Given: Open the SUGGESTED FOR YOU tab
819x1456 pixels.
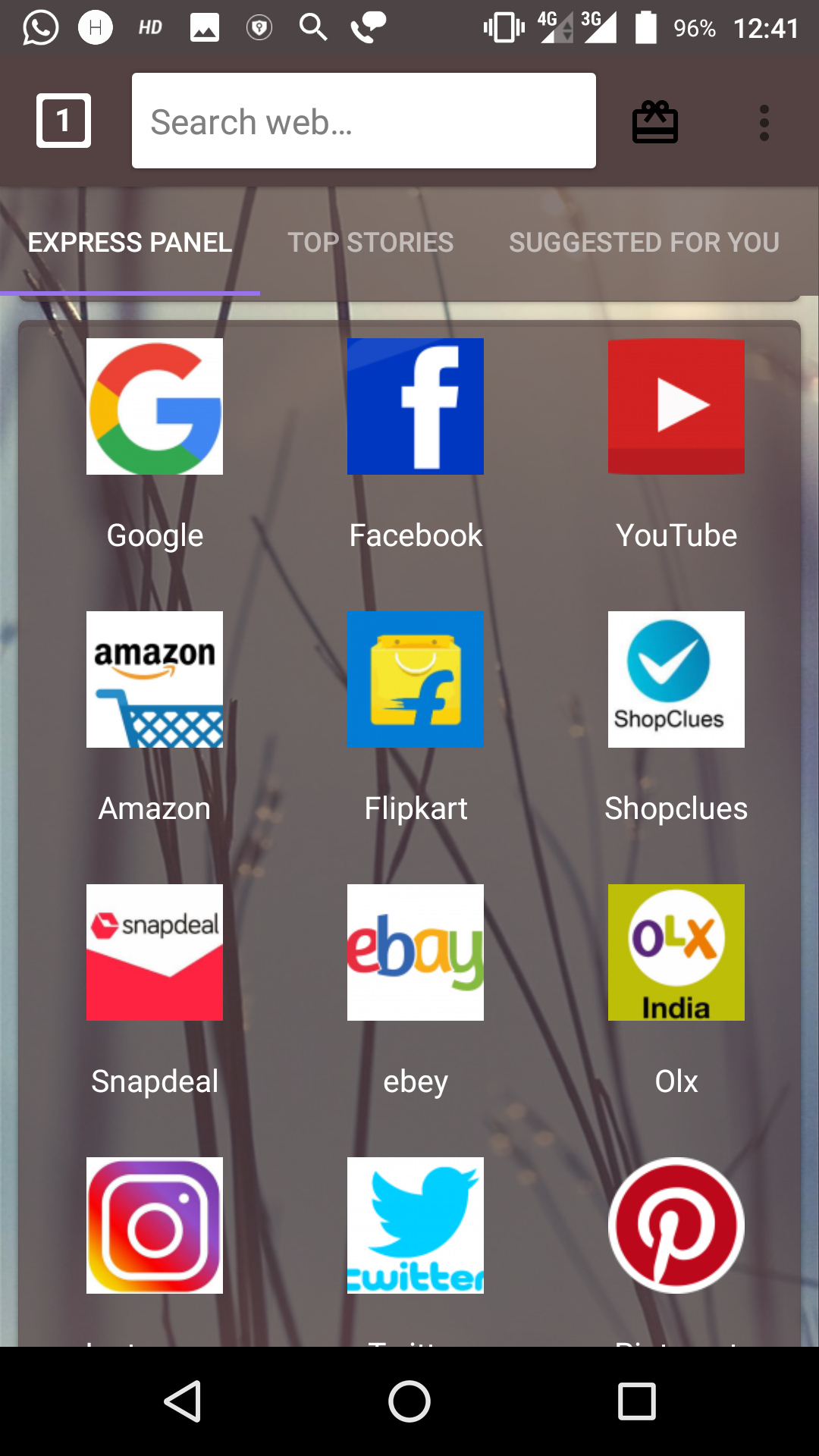Looking at the screenshot, I should coord(645,243).
